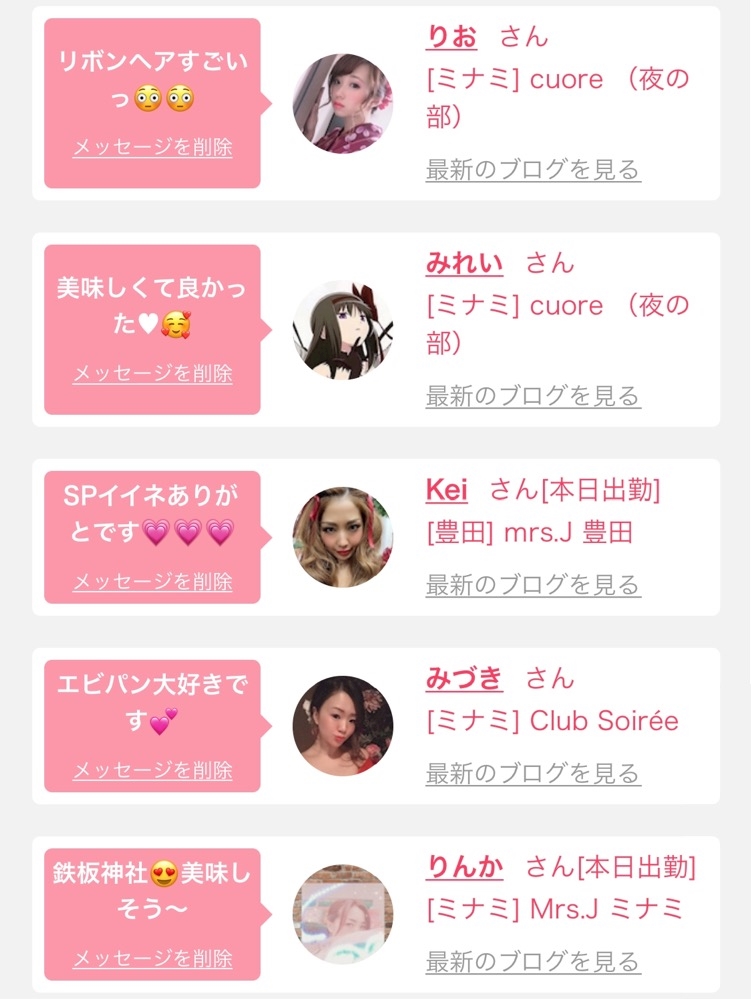Open みづき's profile name link

point(464,679)
